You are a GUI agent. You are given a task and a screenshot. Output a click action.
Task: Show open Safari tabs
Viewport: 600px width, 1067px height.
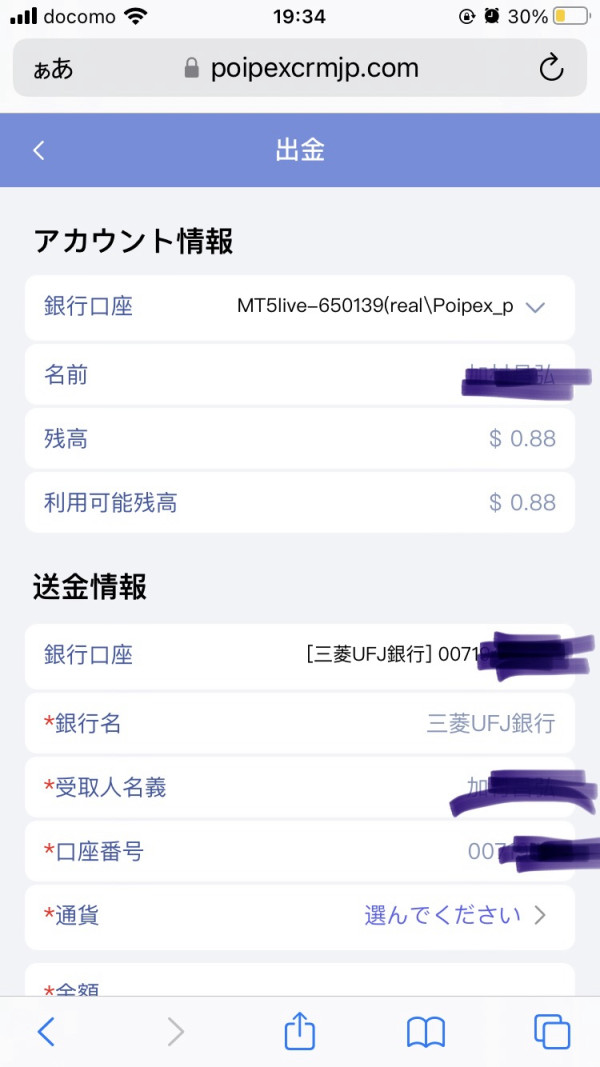pos(551,1031)
